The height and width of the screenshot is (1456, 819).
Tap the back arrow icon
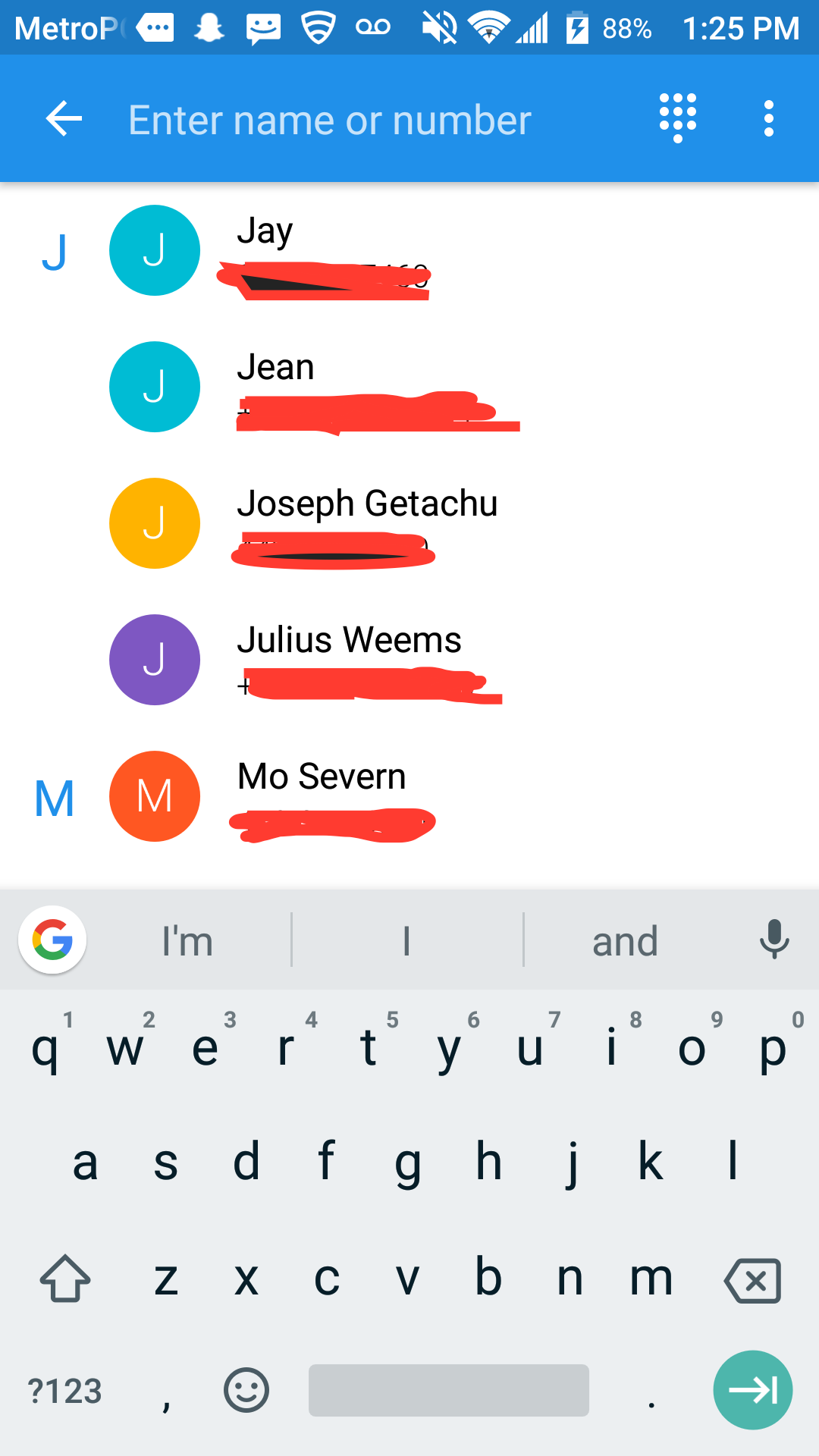pos(64,118)
